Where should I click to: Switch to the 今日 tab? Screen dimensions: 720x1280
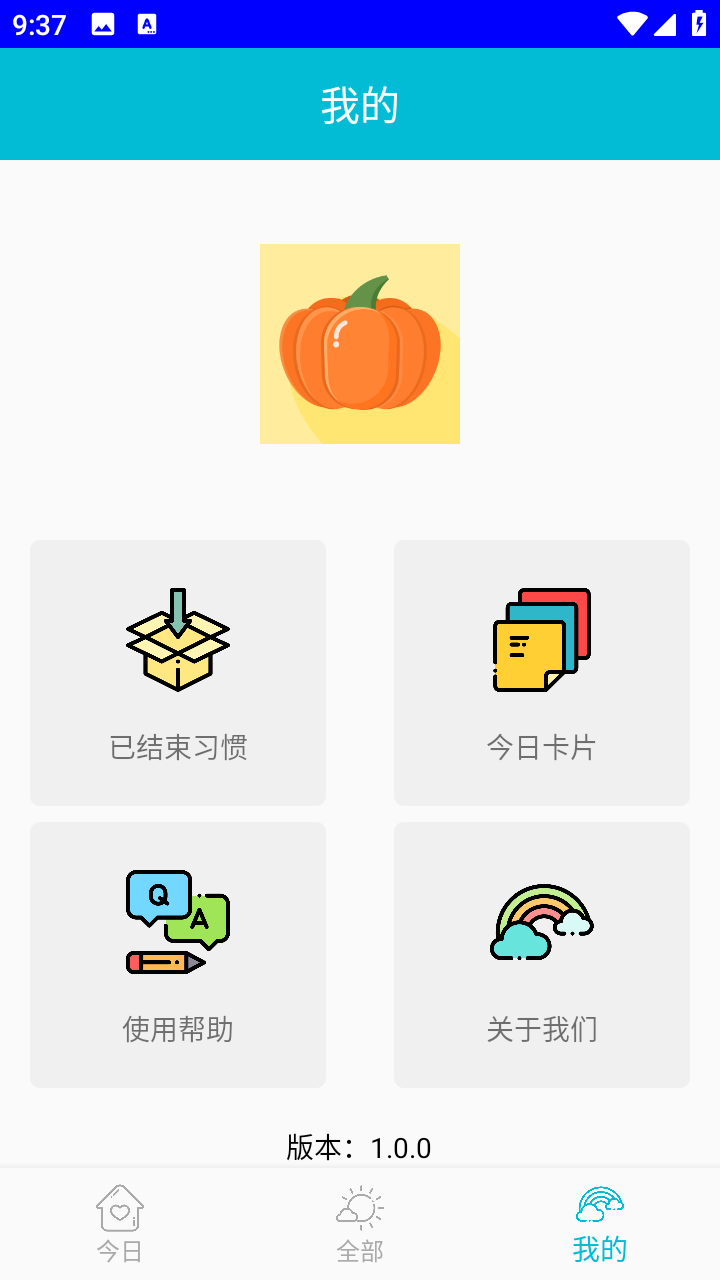click(x=120, y=1223)
